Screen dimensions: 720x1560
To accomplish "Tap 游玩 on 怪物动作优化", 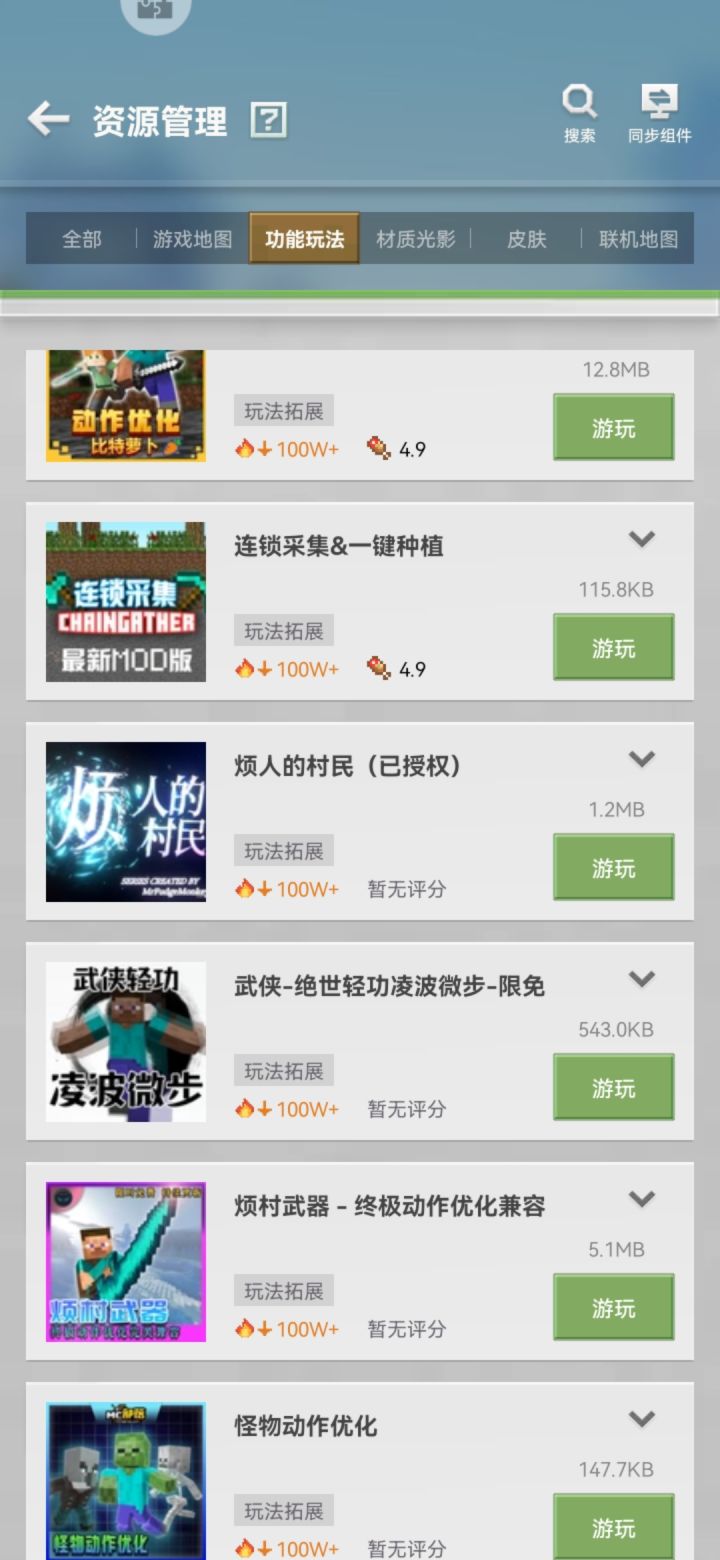I will pyautogui.click(x=613, y=1527).
